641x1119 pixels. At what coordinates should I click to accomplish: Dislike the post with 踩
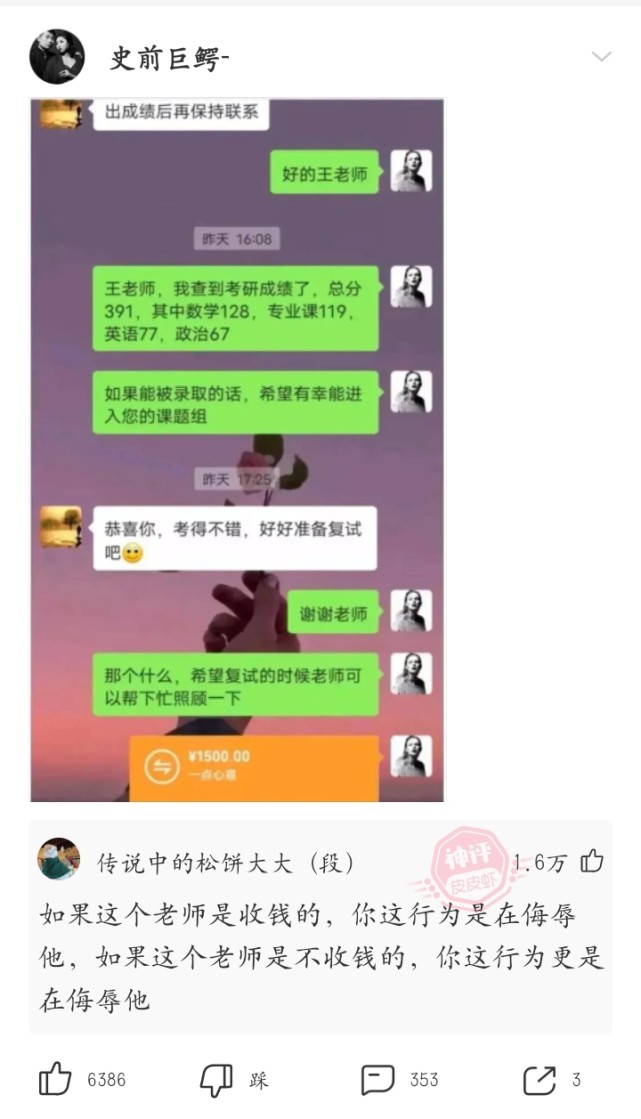(x=217, y=1080)
